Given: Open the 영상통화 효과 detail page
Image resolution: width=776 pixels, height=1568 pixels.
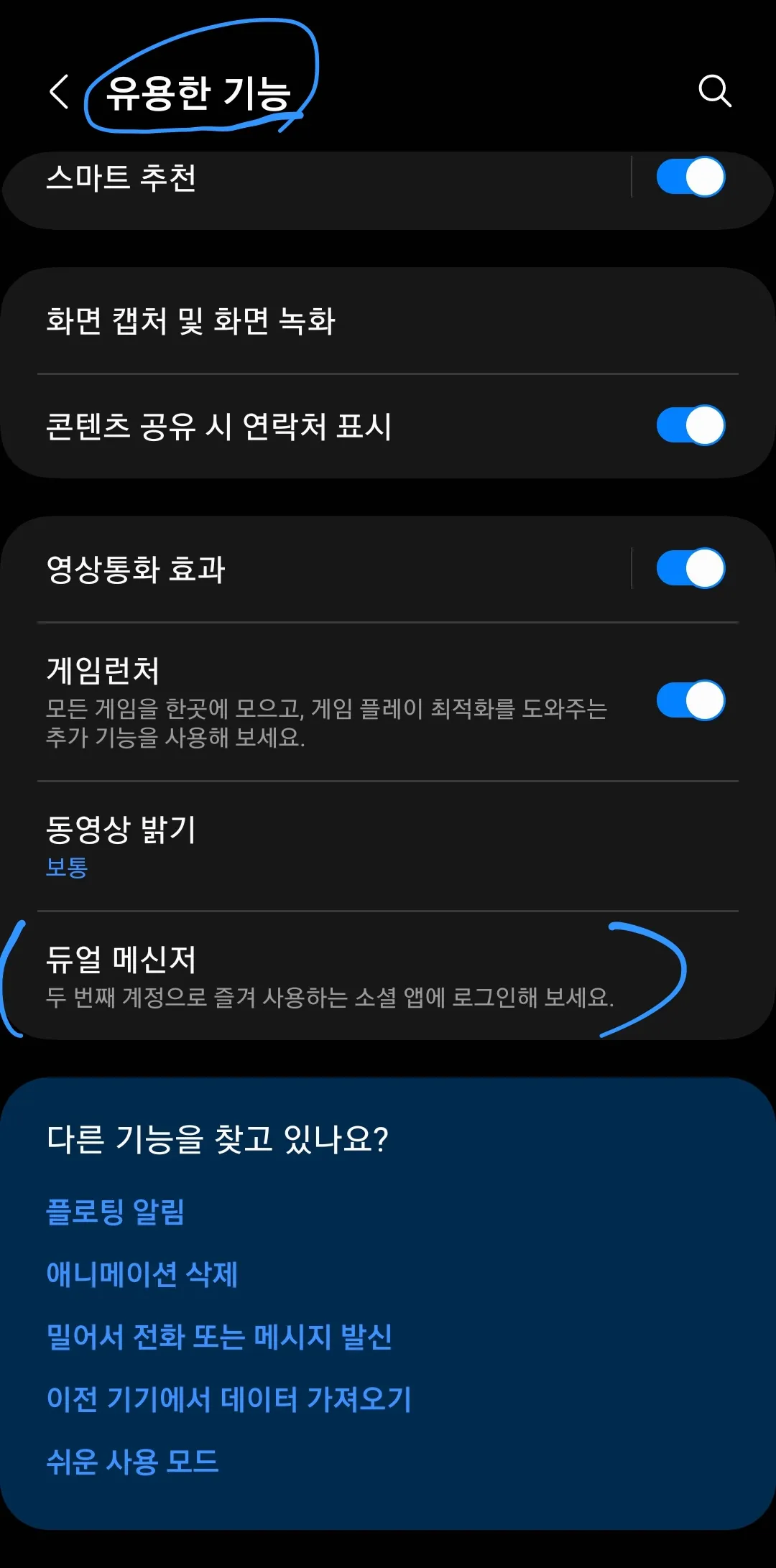Looking at the screenshot, I should tap(287, 568).
